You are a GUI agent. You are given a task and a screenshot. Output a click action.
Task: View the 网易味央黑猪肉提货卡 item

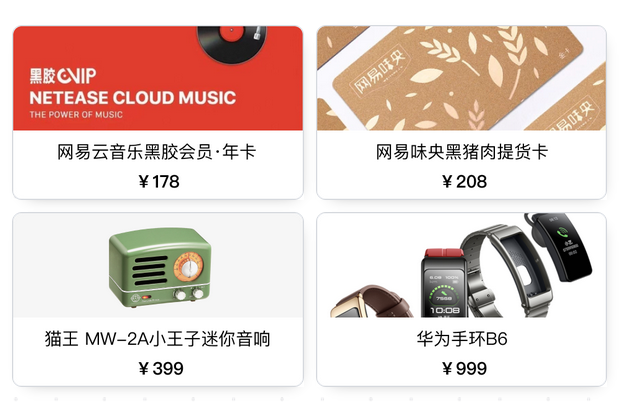pos(461,112)
